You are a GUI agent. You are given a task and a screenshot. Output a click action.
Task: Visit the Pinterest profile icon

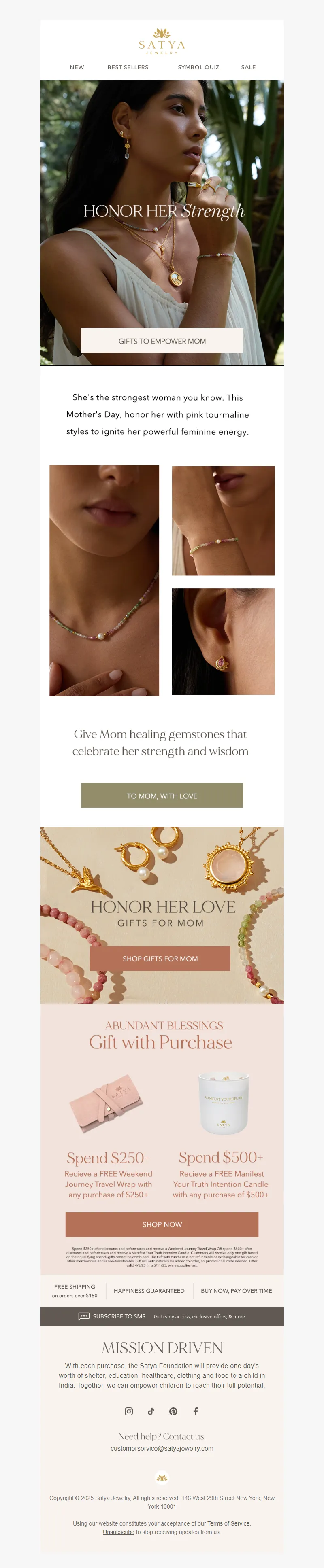[x=174, y=1411]
